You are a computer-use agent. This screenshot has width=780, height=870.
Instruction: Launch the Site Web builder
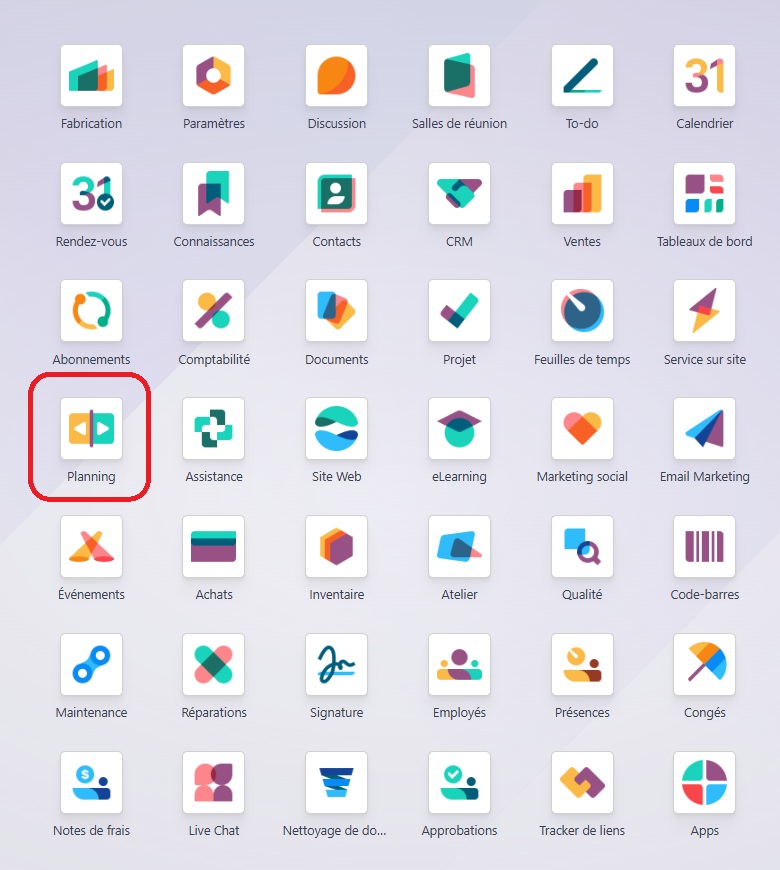click(337, 429)
